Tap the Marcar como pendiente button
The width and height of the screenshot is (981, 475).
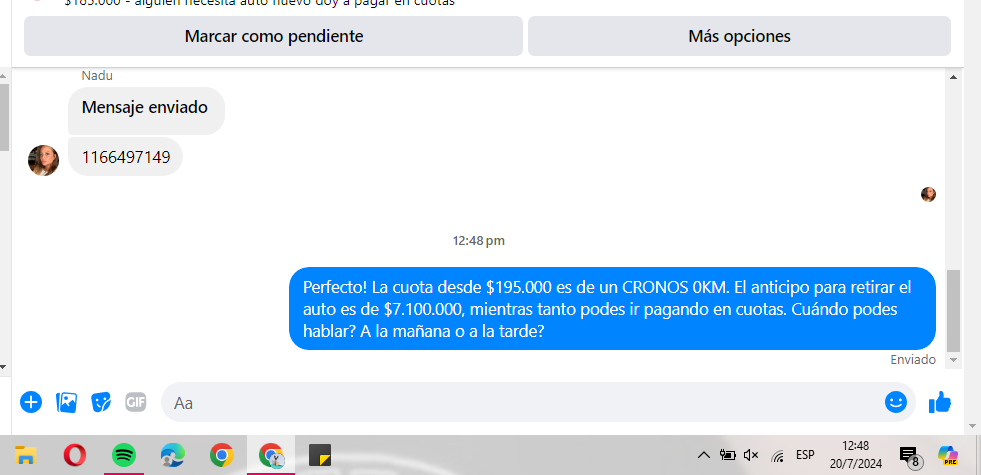tap(273, 36)
